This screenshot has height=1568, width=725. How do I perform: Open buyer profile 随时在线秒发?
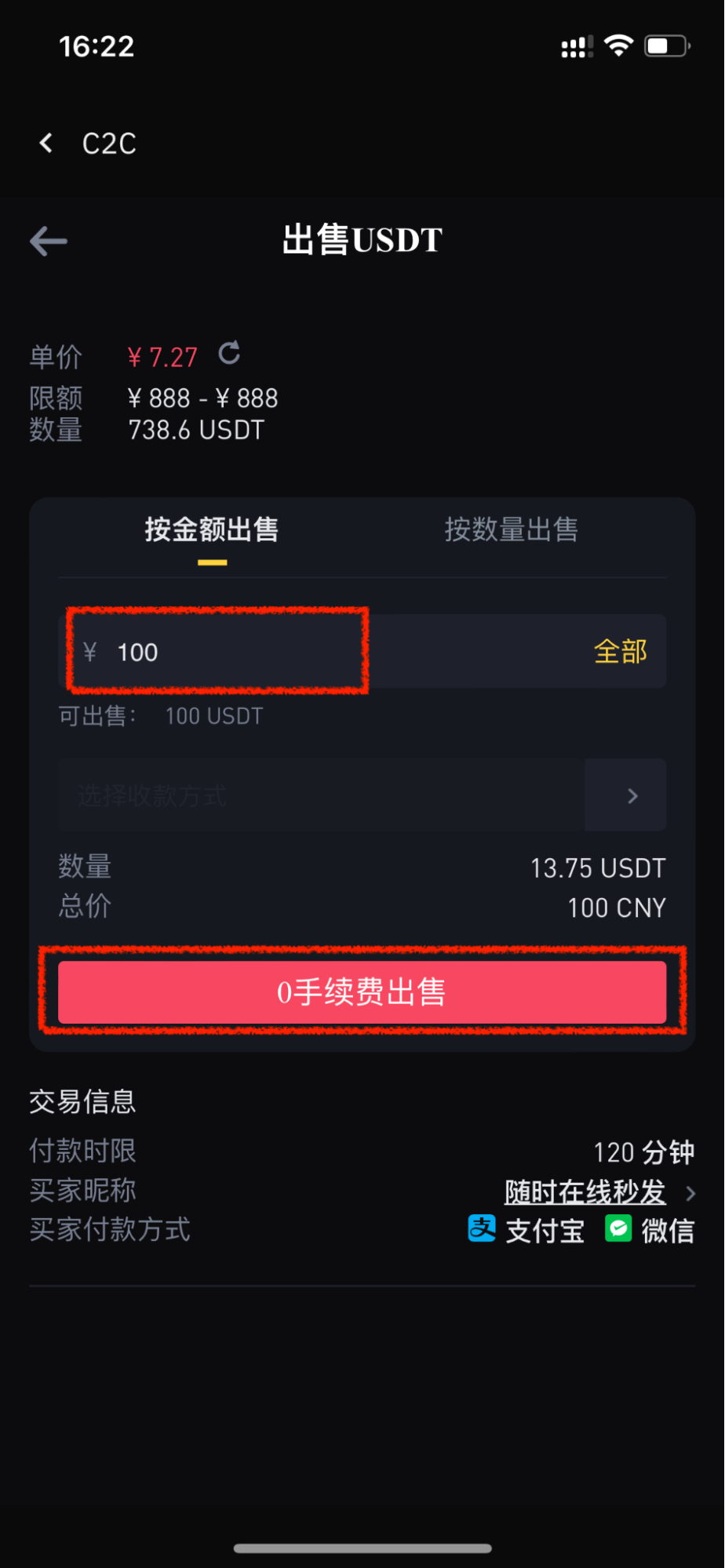pyautogui.click(x=585, y=1192)
